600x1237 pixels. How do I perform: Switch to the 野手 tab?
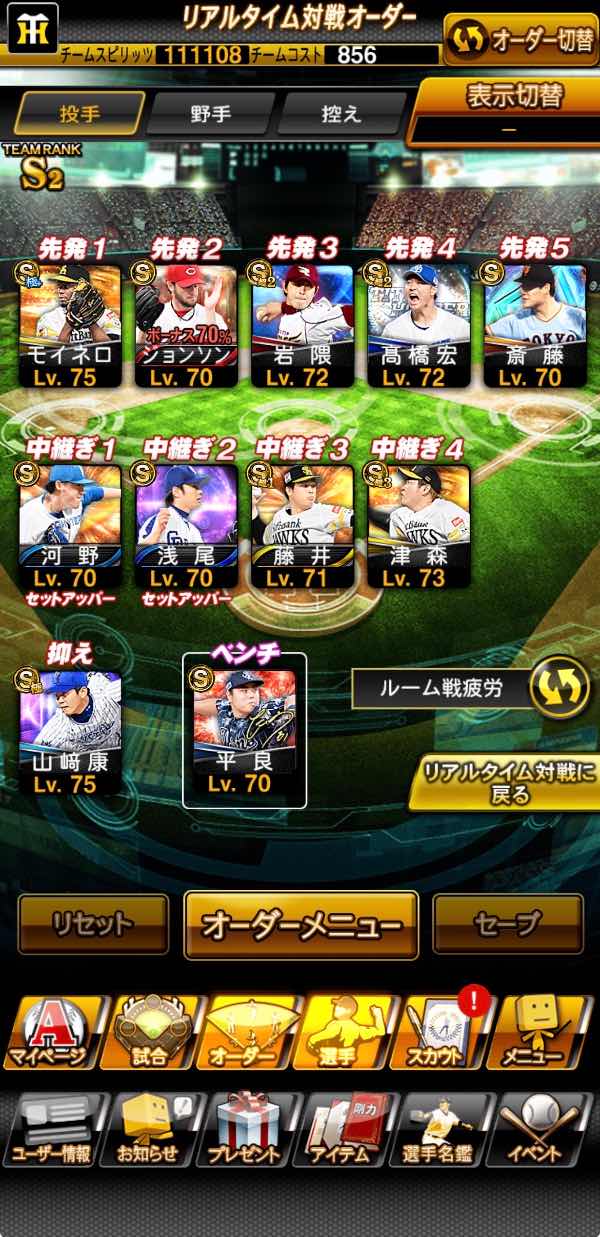pos(210,113)
